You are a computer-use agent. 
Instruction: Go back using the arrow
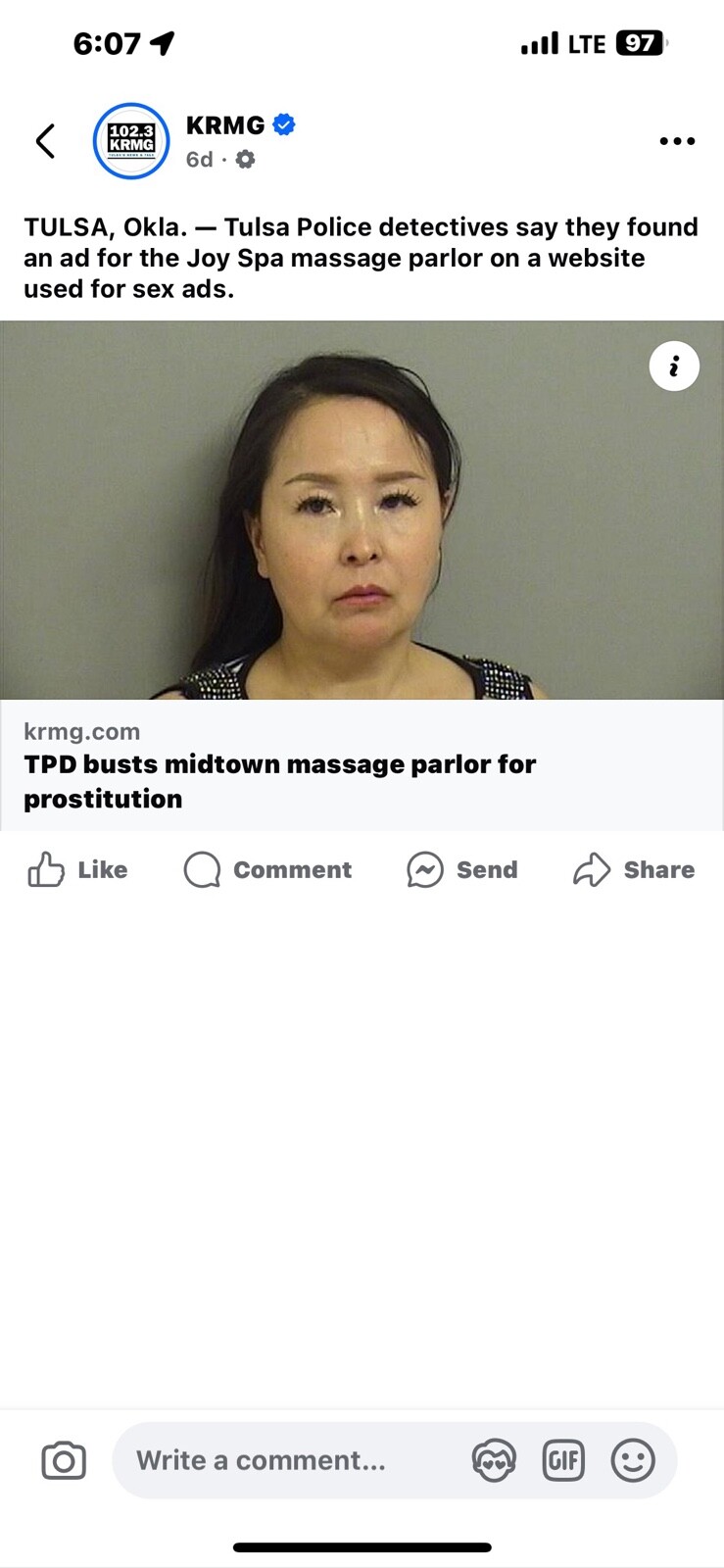tap(45, 141)
